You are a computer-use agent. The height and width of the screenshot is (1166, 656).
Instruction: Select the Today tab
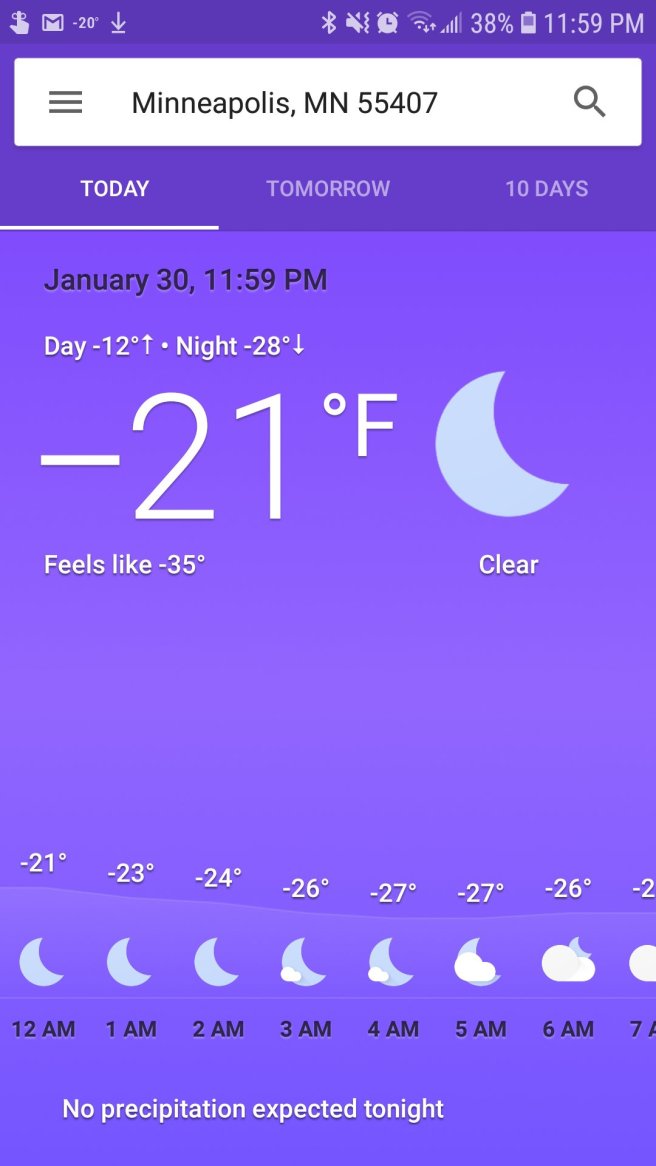(x=114, y=189)
